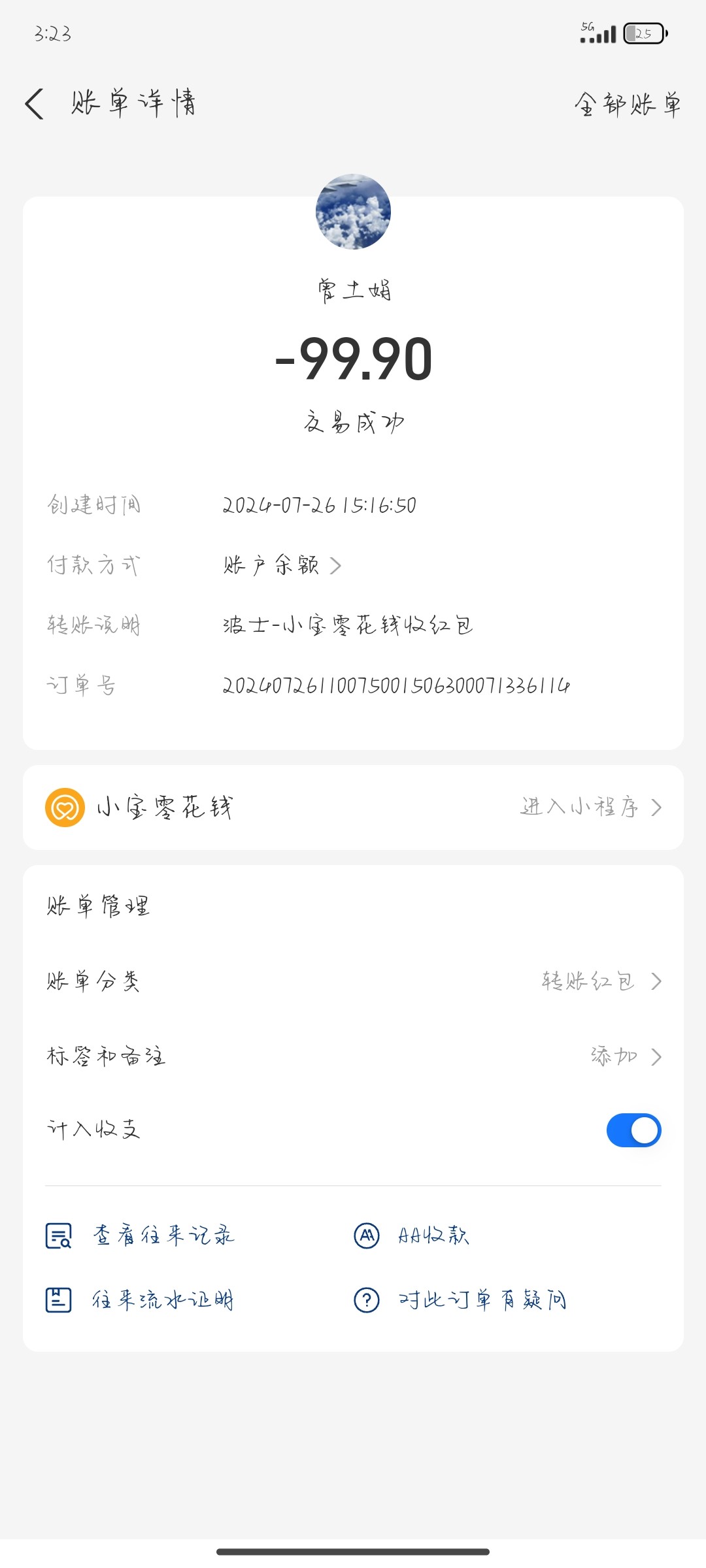The width and height of the screenshot is (706, 1568).
Task: Start AA收款 split request
Action: [412, 1235]
